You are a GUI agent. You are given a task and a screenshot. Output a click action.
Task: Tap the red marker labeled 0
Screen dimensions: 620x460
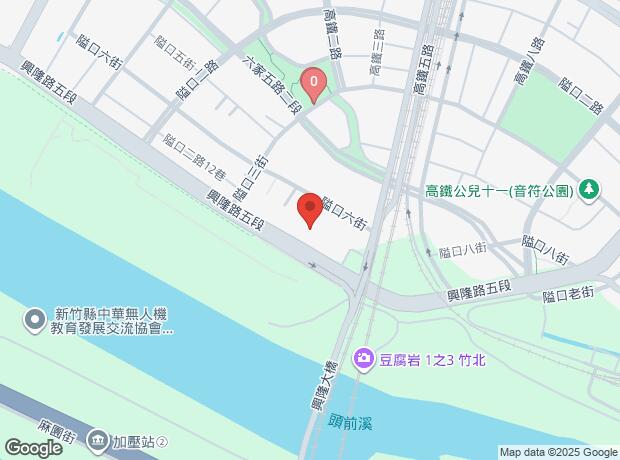coord(314,83)
